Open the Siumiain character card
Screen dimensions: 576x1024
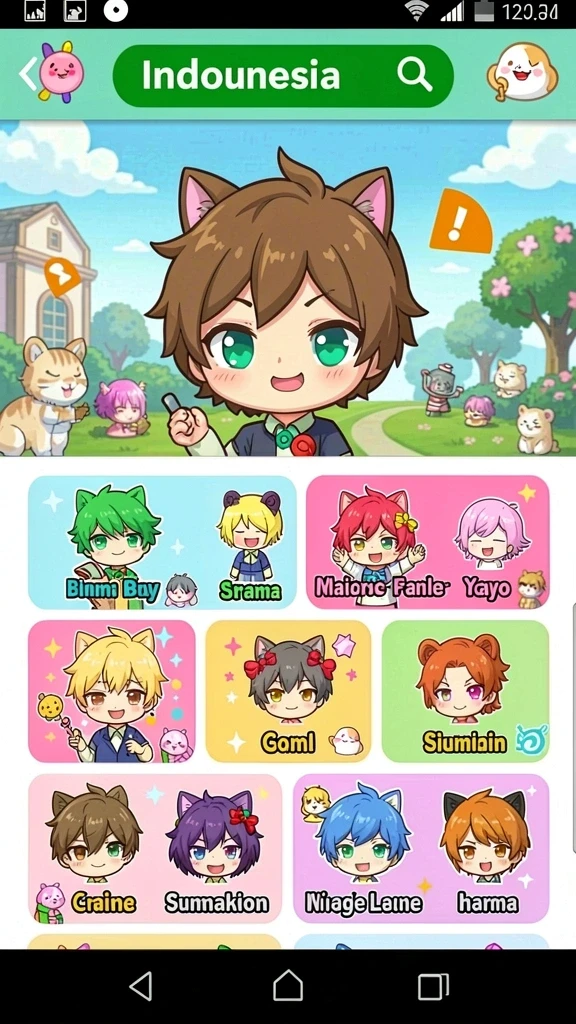pos(466,691)
